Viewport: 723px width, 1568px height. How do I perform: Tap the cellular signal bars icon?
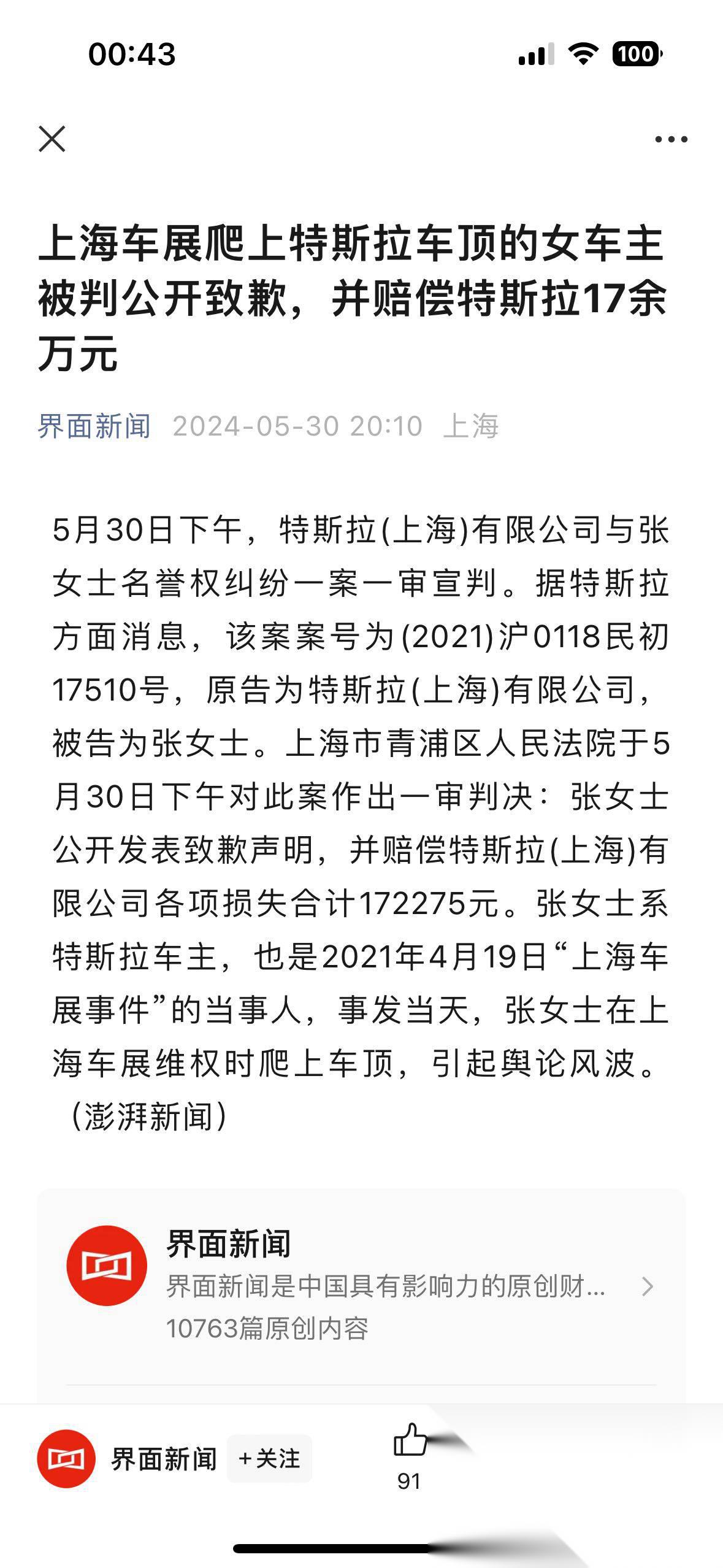point(535,54)
